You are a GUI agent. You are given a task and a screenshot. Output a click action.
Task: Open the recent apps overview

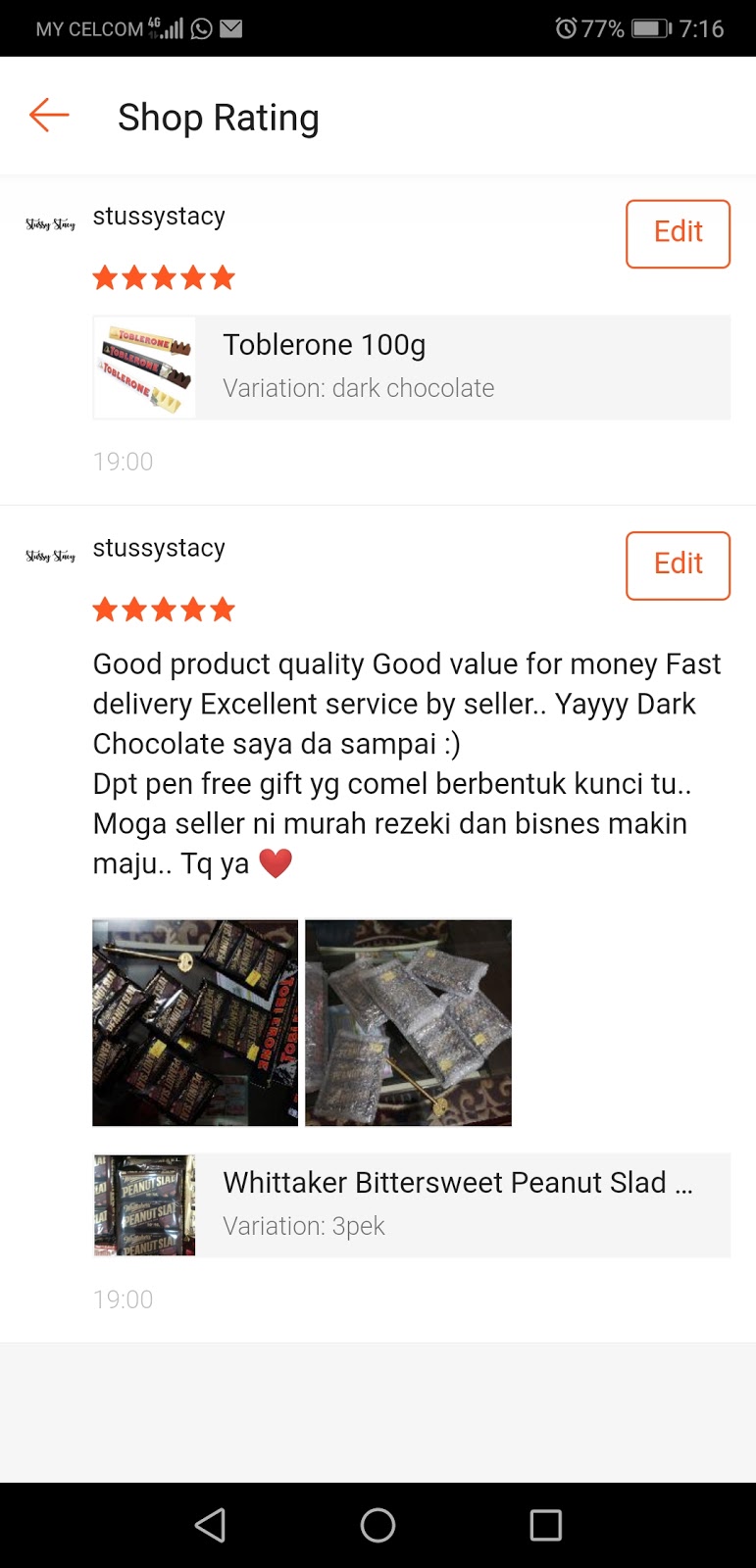click(x=545, y=1525)
